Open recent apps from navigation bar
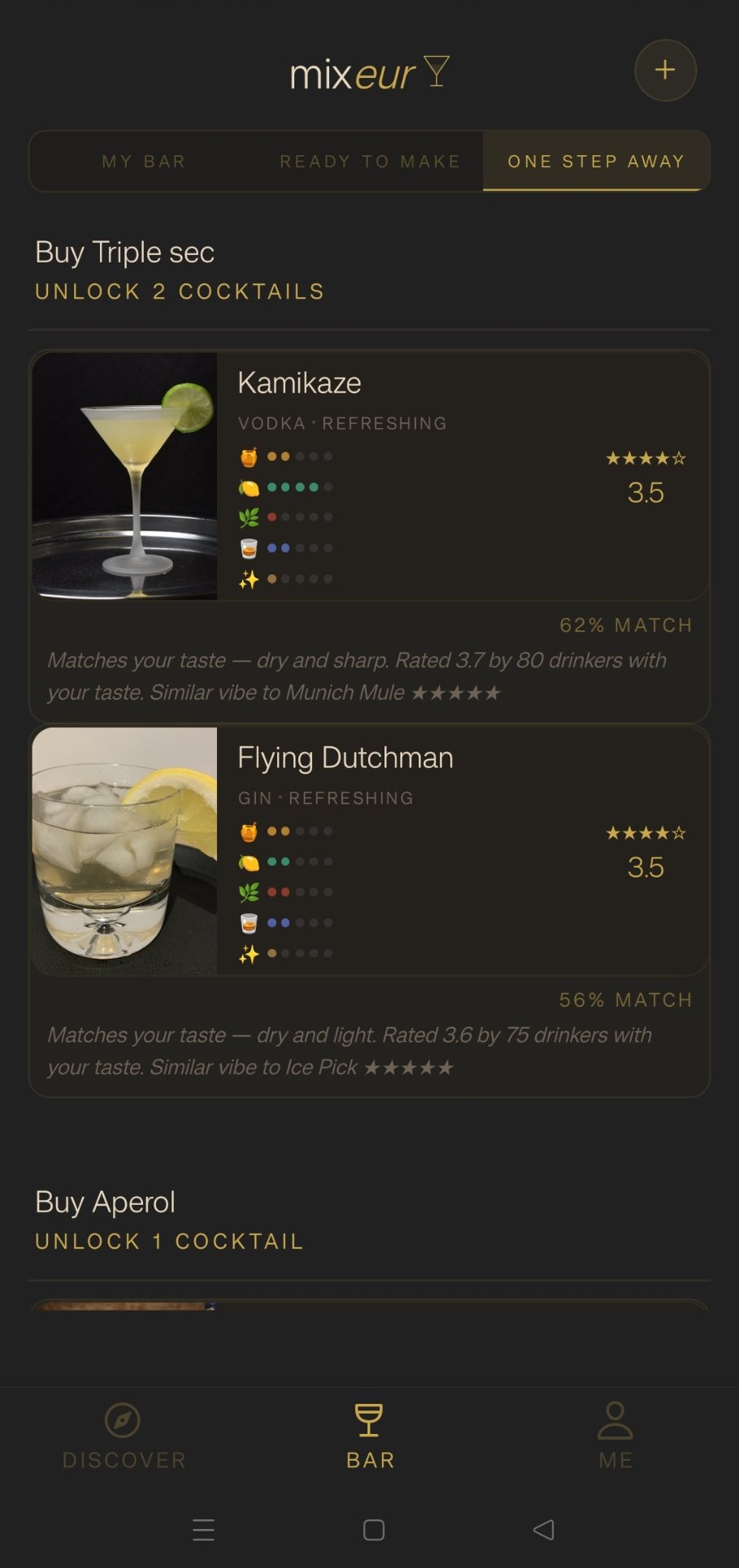 203,1530
